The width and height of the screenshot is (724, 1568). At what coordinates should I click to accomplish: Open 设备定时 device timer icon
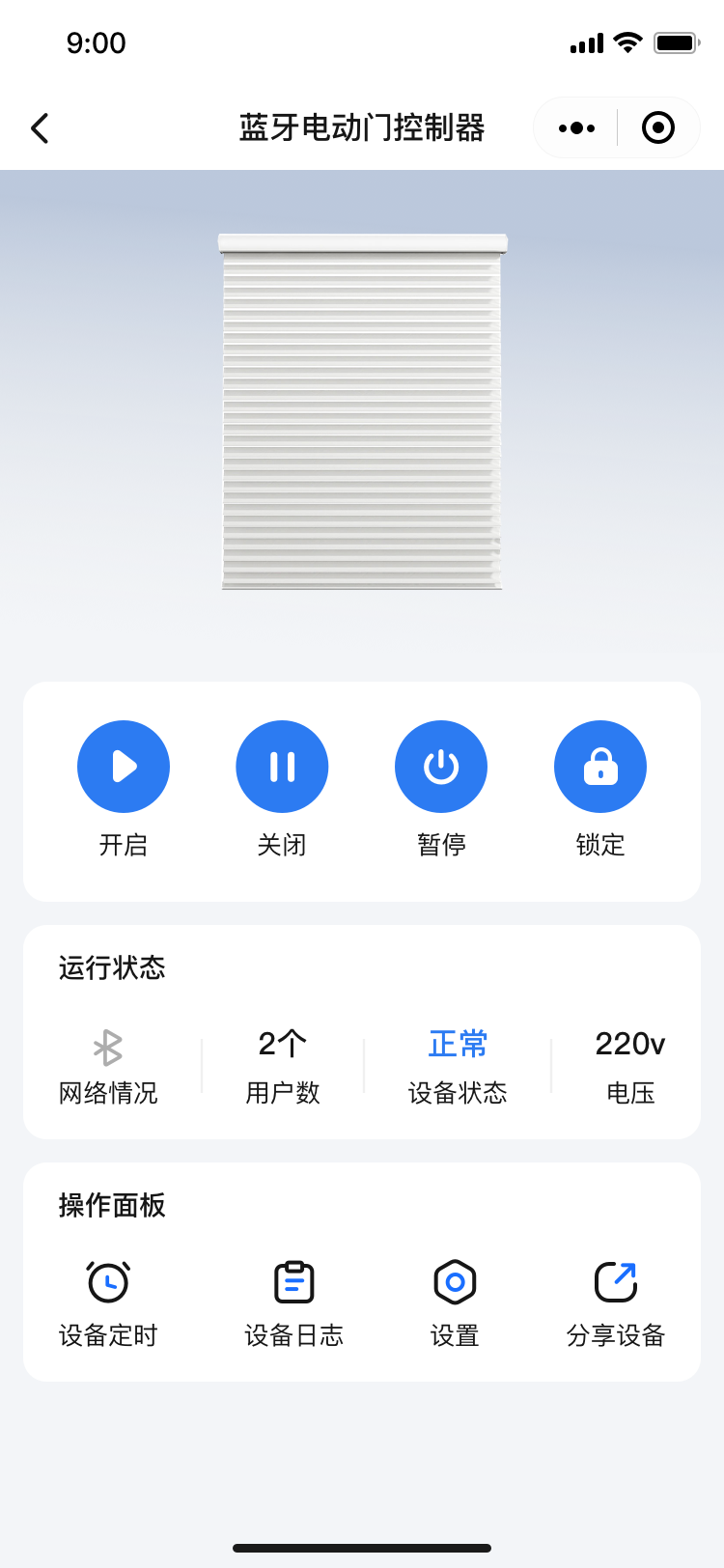(109, 1281)
